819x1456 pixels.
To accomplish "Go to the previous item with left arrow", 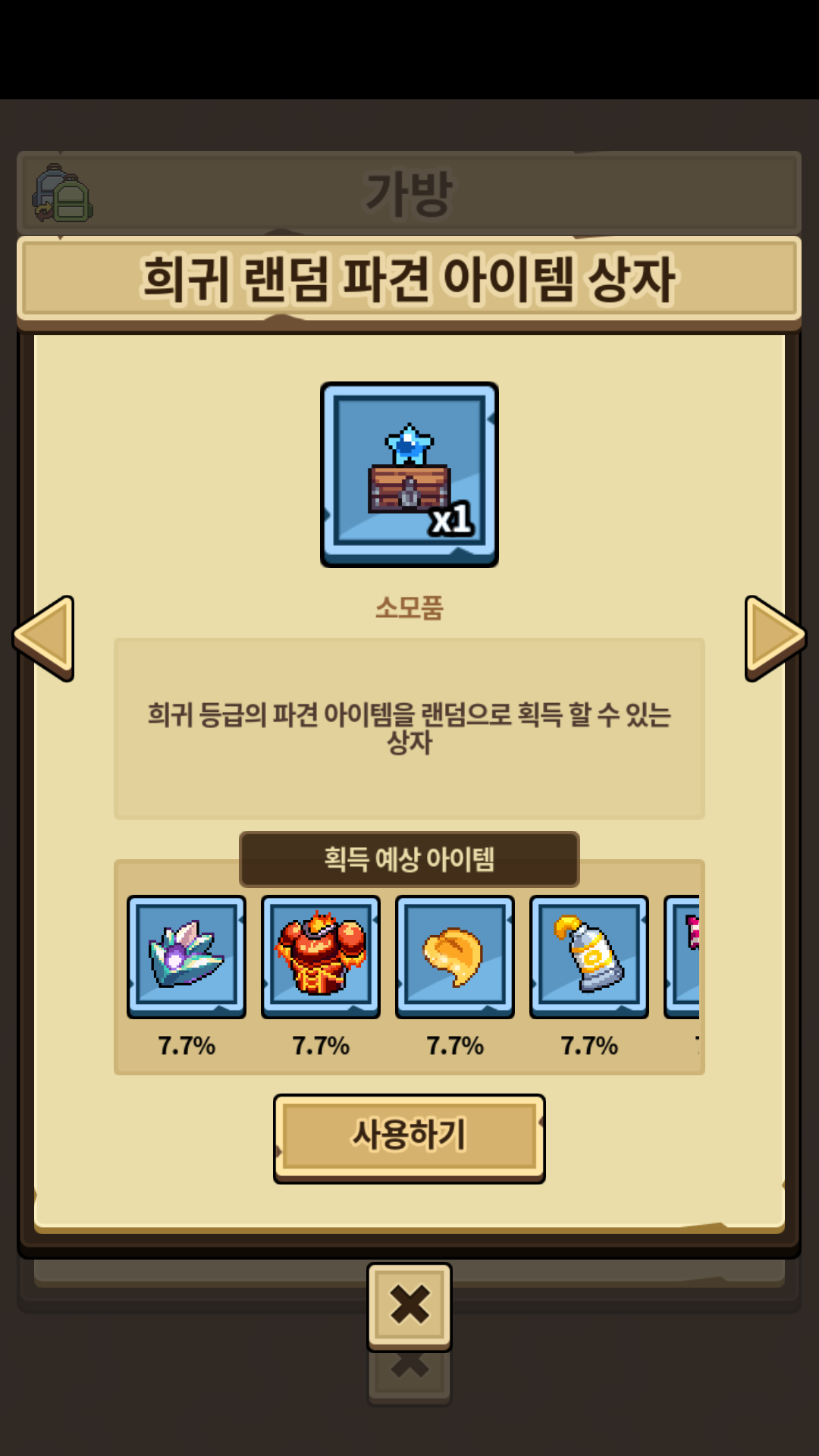I will point(45,637).
